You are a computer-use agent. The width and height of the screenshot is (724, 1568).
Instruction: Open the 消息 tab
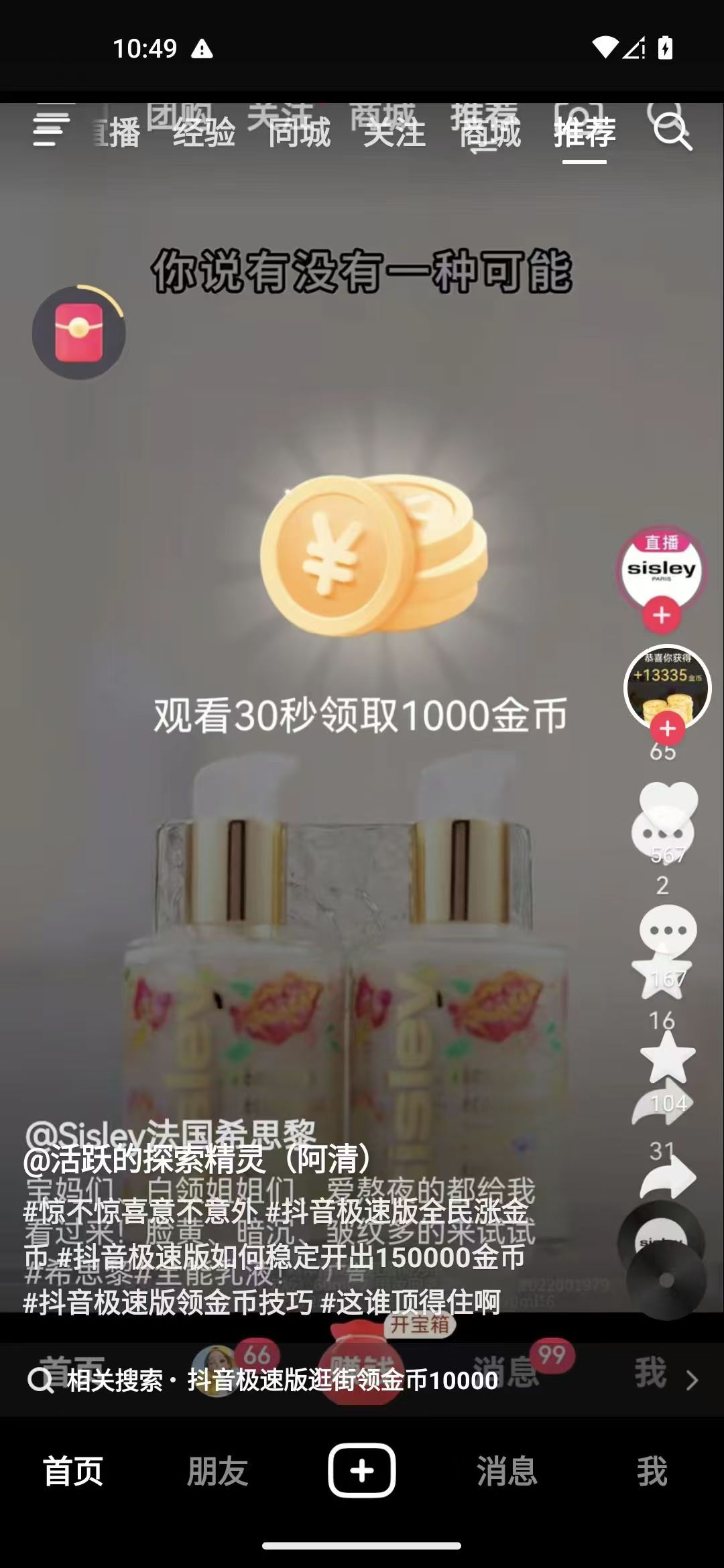click(x=507, y=1472)
